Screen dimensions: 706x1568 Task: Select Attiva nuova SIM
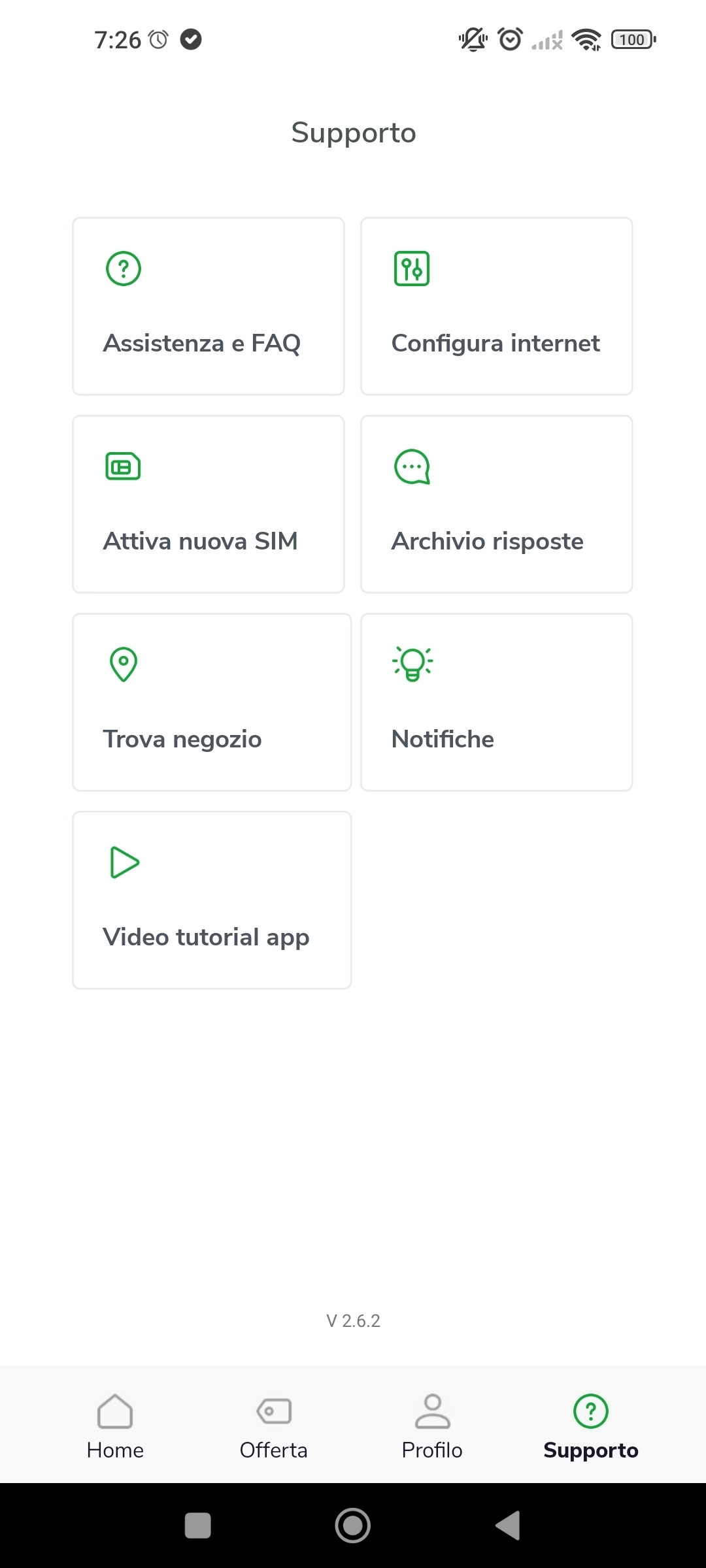point(208,504)
